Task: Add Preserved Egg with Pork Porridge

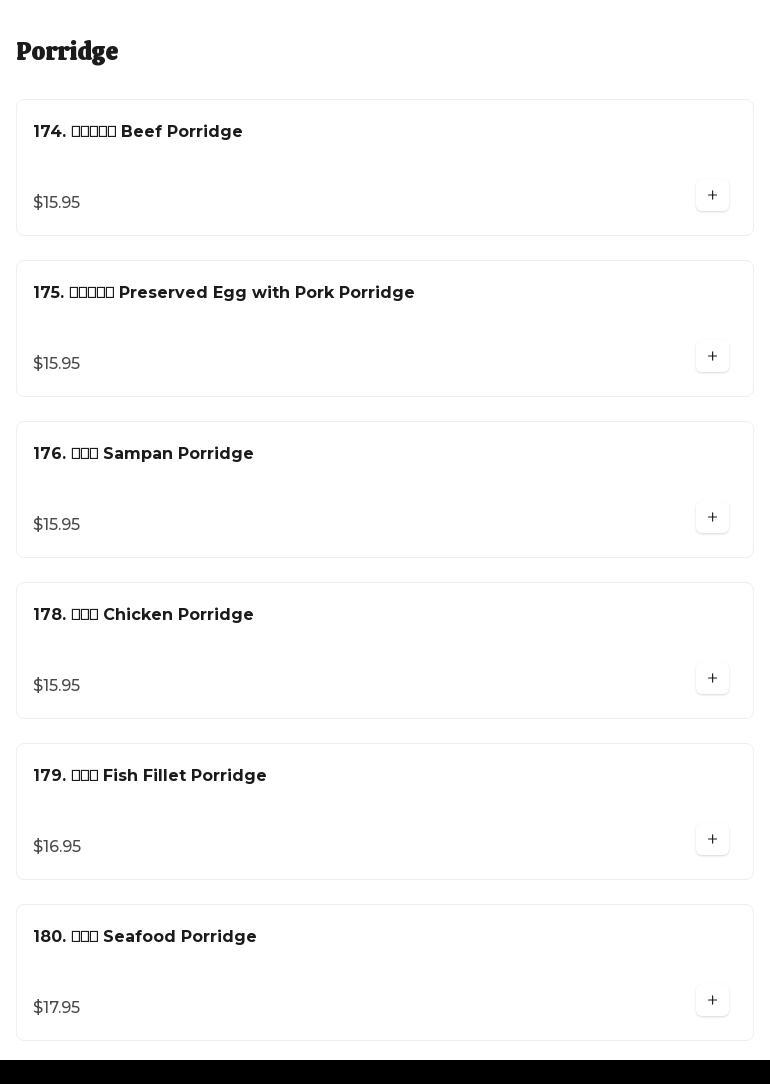Action: 712,356
